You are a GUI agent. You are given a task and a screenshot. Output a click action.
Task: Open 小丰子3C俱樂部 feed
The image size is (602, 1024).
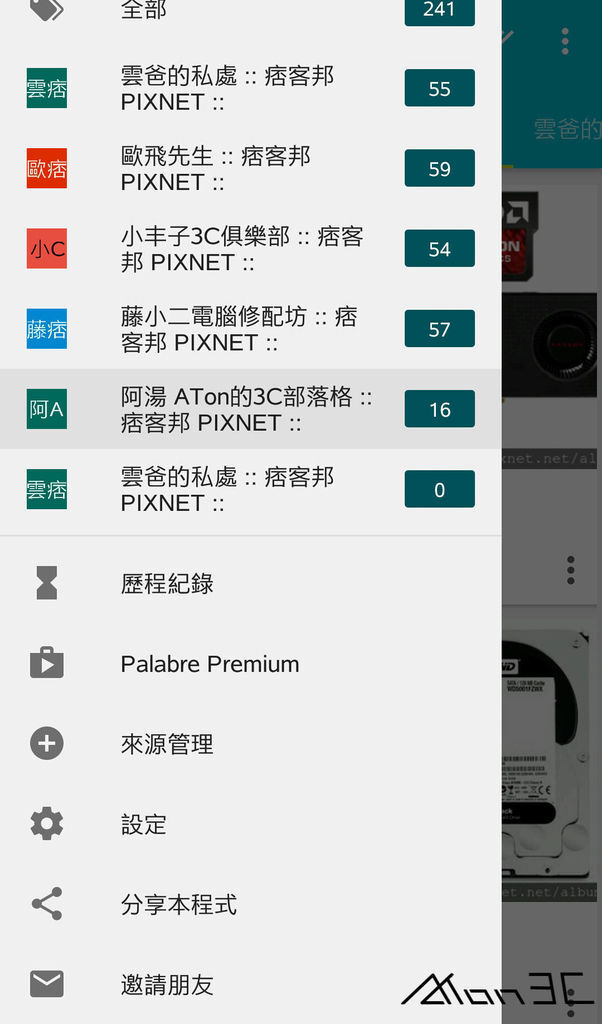pos(251,249)
